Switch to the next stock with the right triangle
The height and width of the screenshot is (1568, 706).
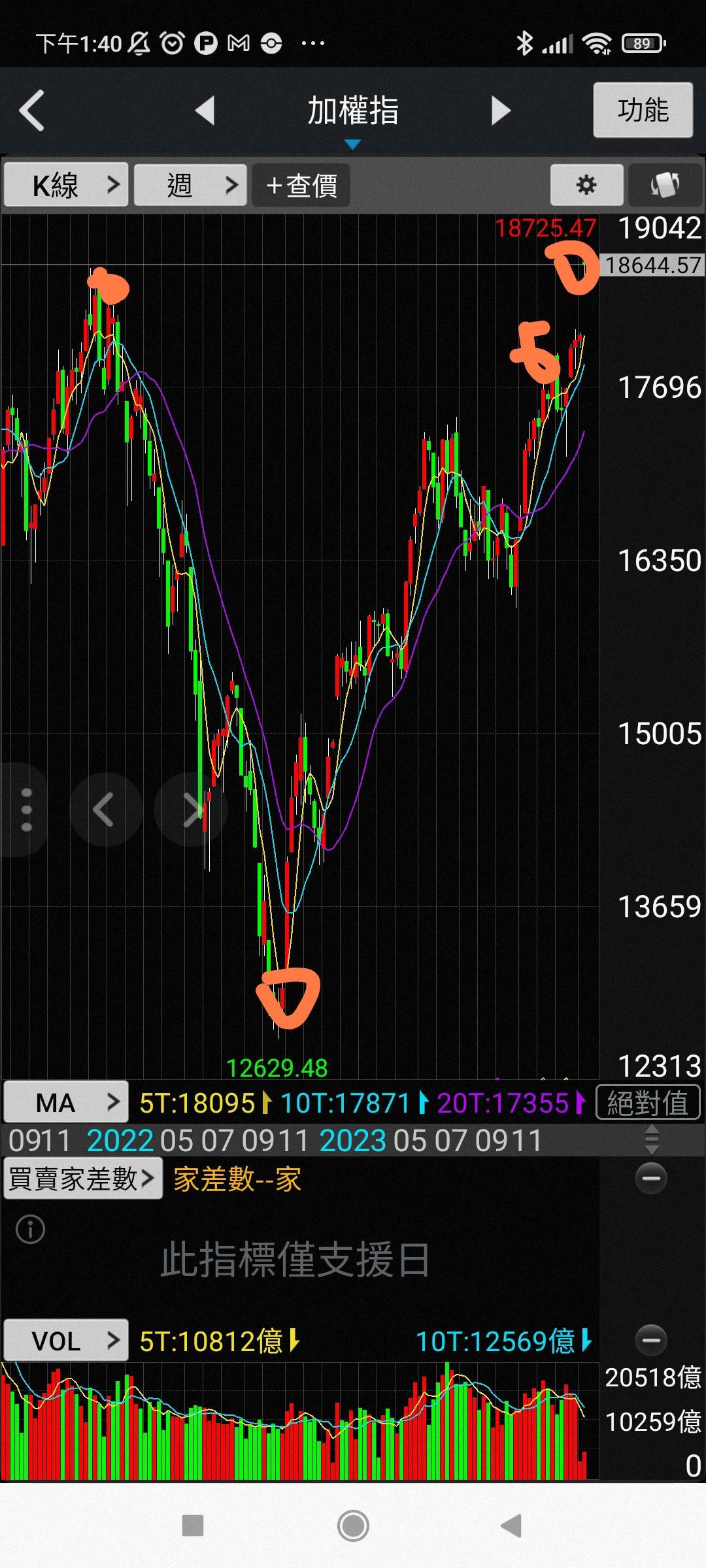point(500,110)
